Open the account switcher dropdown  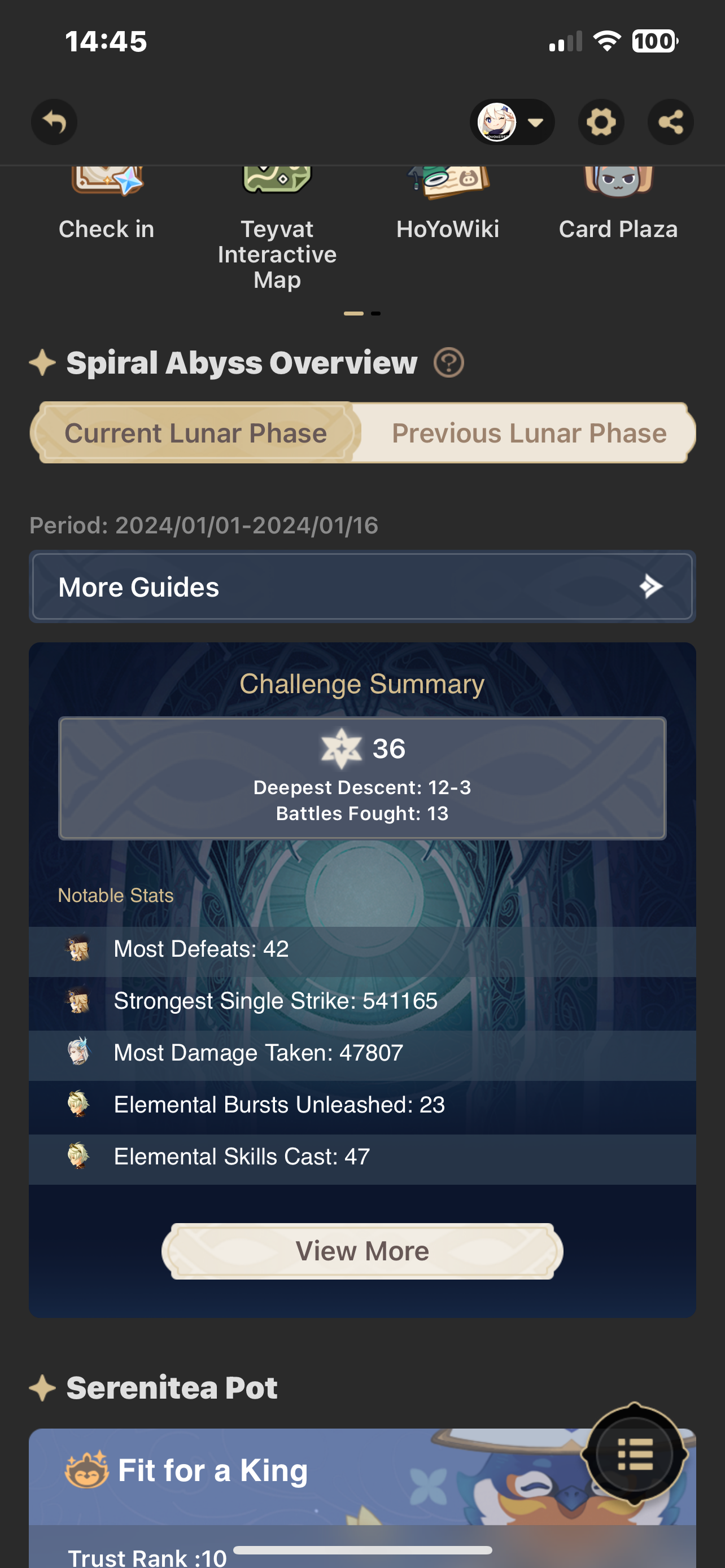pyautogui.click(x=512, y=122)
